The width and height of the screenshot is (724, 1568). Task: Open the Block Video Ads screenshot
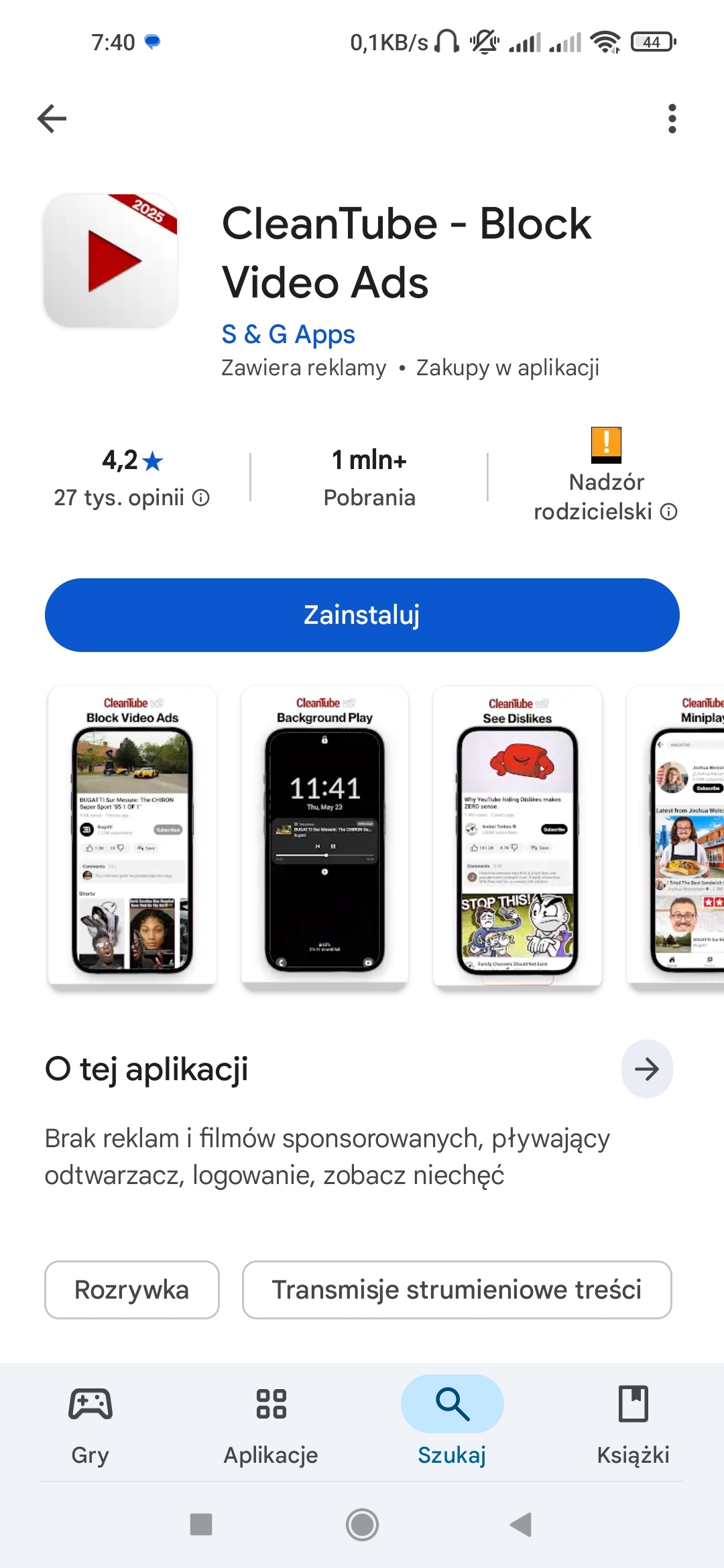point(132,836)
